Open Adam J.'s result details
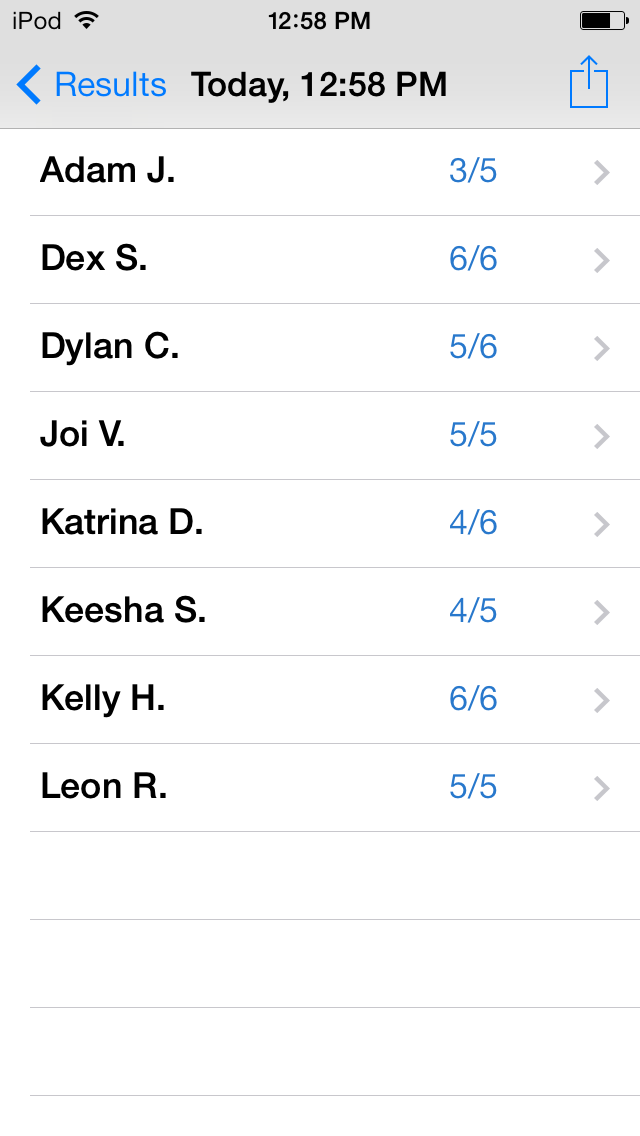 pyautogui.click(x=320, y=172)
